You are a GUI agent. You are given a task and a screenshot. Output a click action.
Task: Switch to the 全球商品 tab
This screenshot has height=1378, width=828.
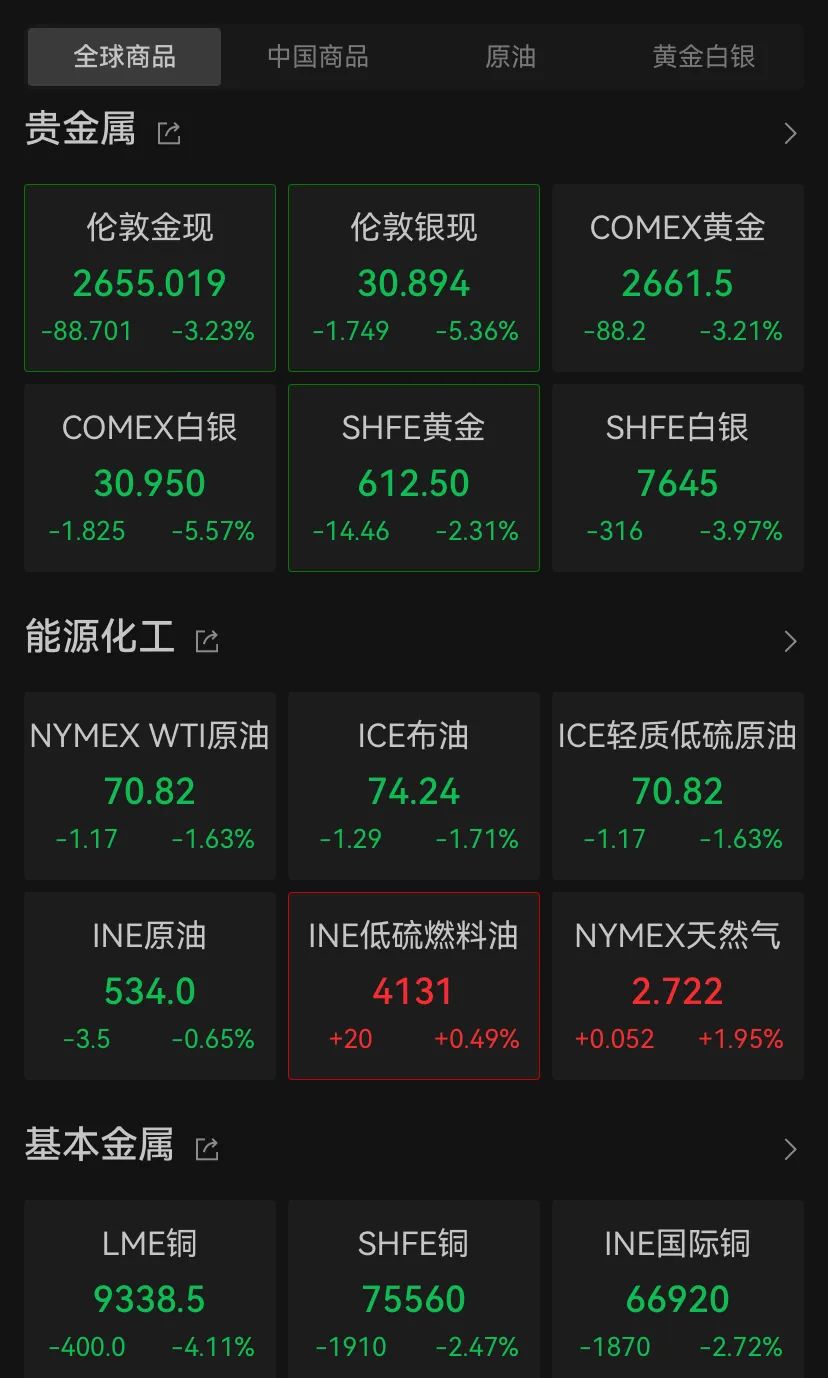(x=125, y=57)
